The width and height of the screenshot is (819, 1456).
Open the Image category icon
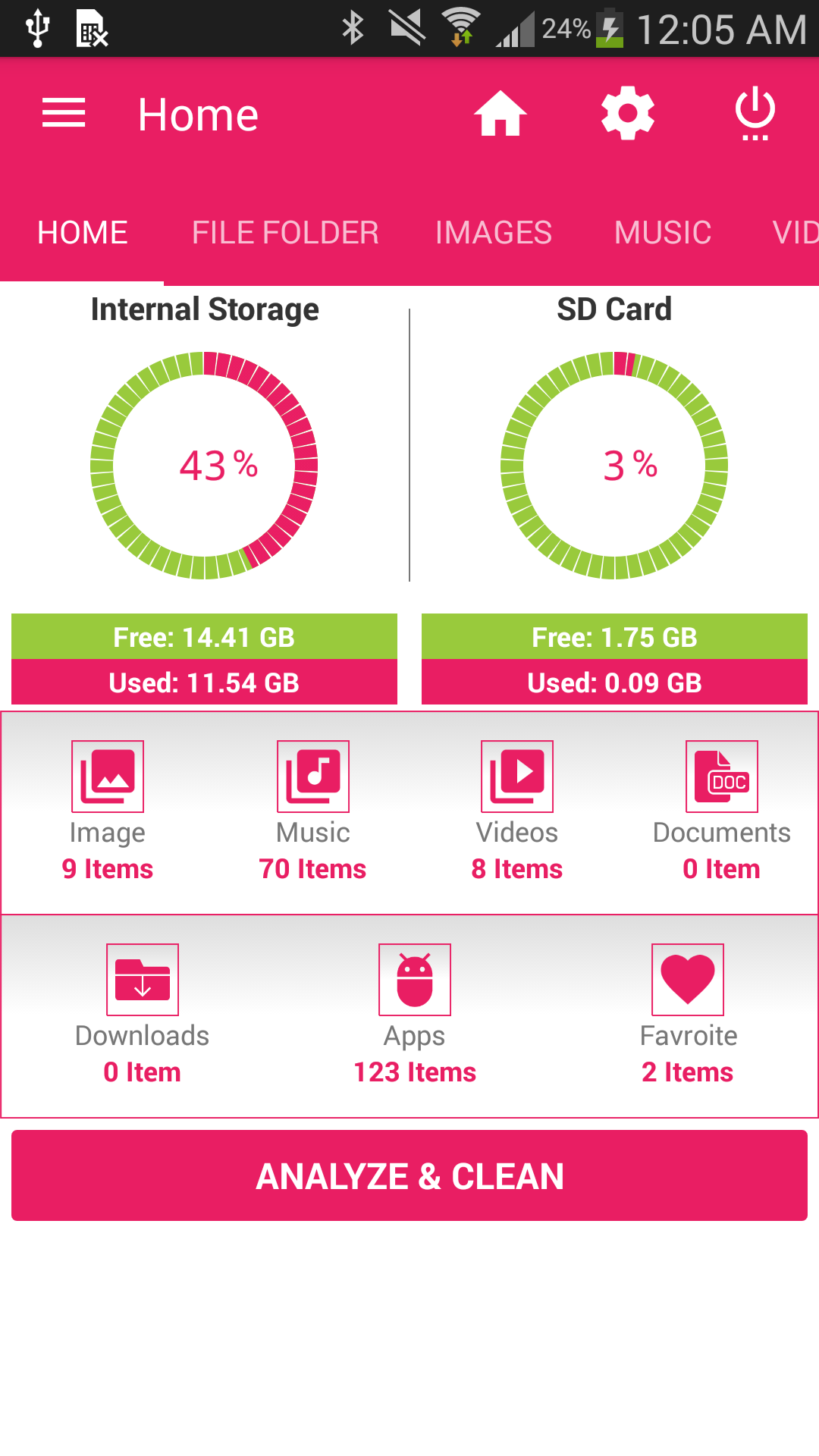point(106,776)
